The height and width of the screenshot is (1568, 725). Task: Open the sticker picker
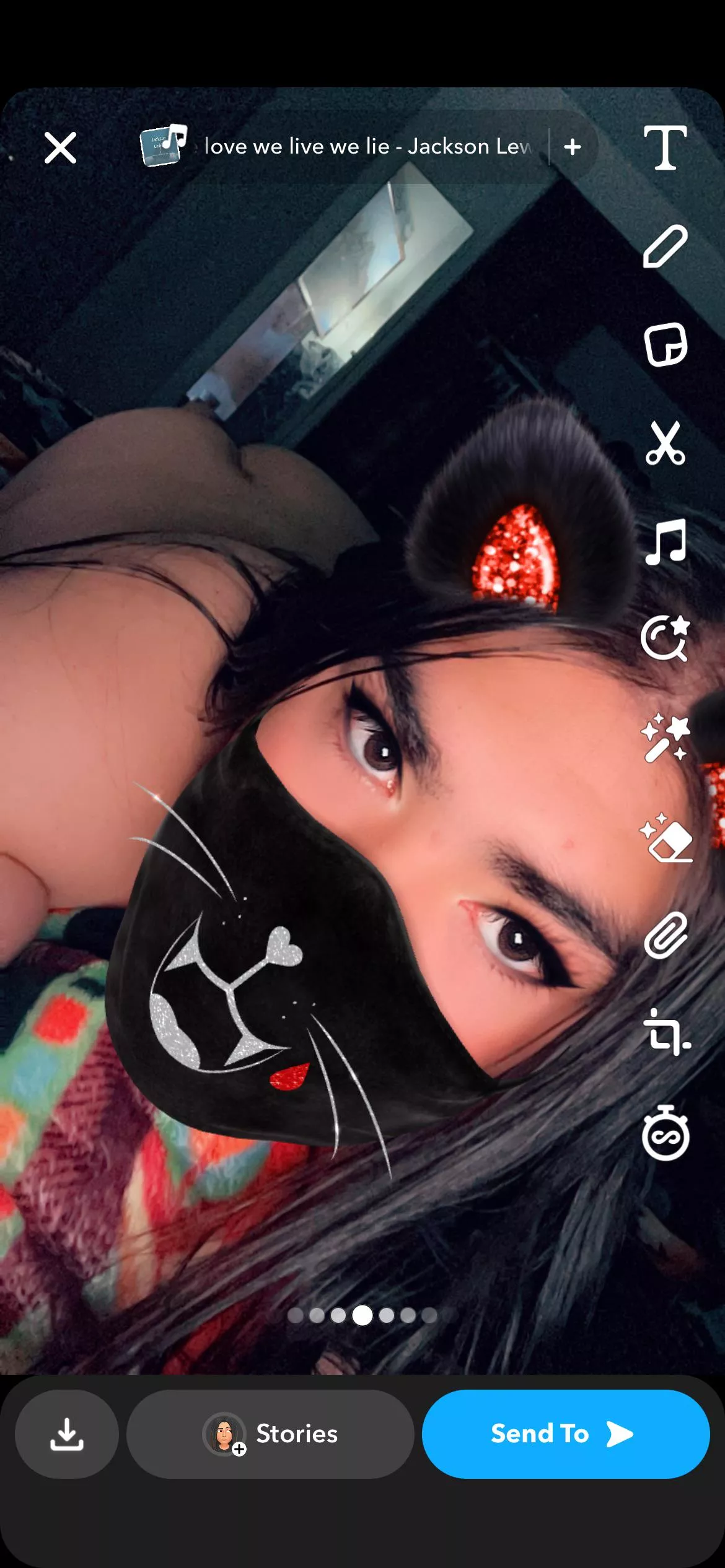pos(665,344)
